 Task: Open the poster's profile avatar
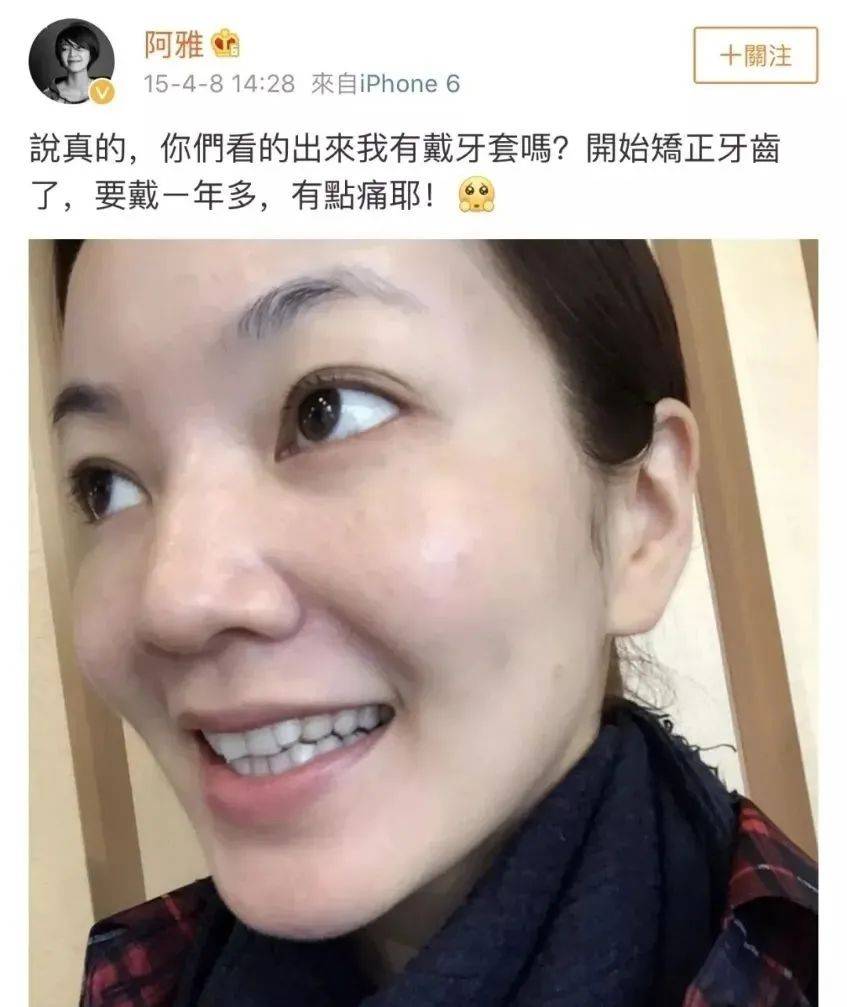[x=70, y=61]
